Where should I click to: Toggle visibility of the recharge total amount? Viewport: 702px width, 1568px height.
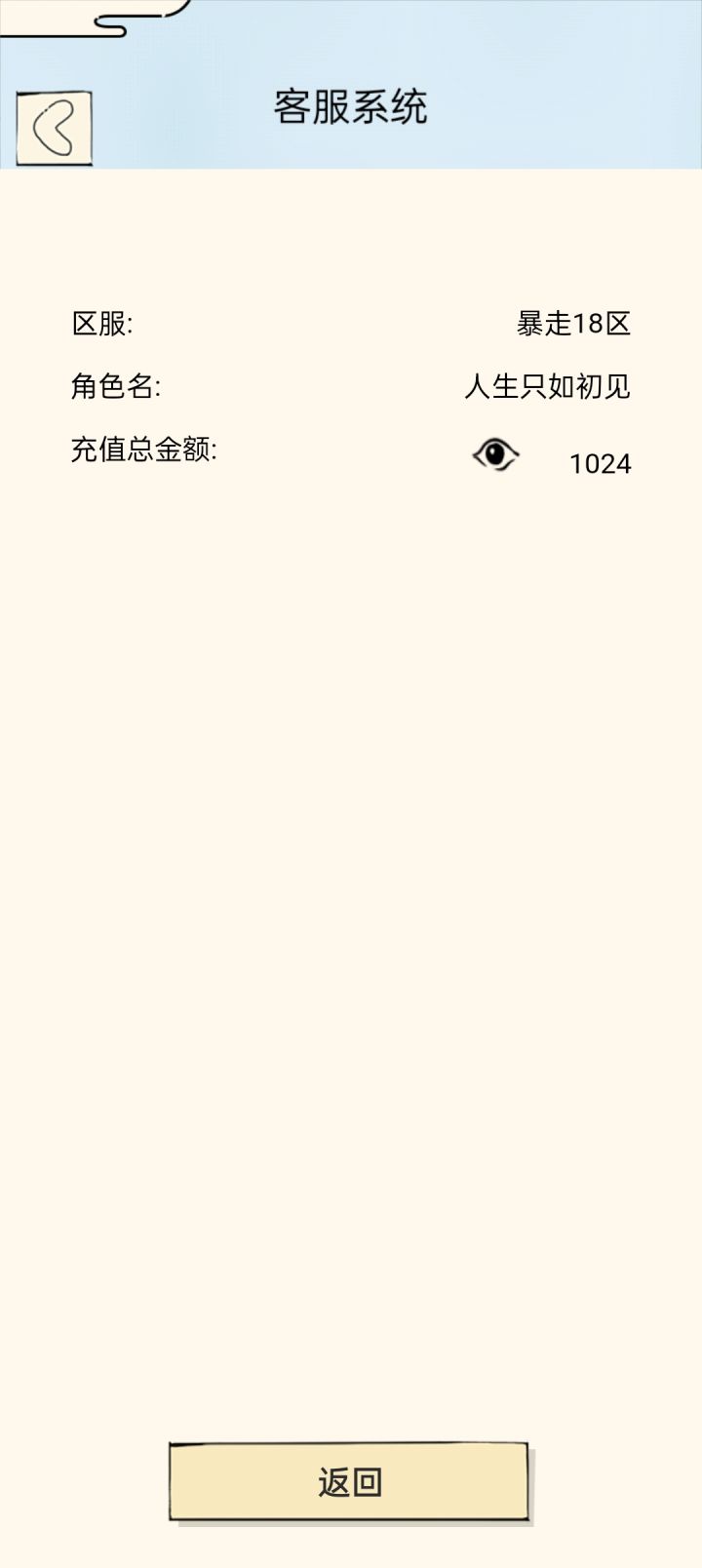point(495,453)
